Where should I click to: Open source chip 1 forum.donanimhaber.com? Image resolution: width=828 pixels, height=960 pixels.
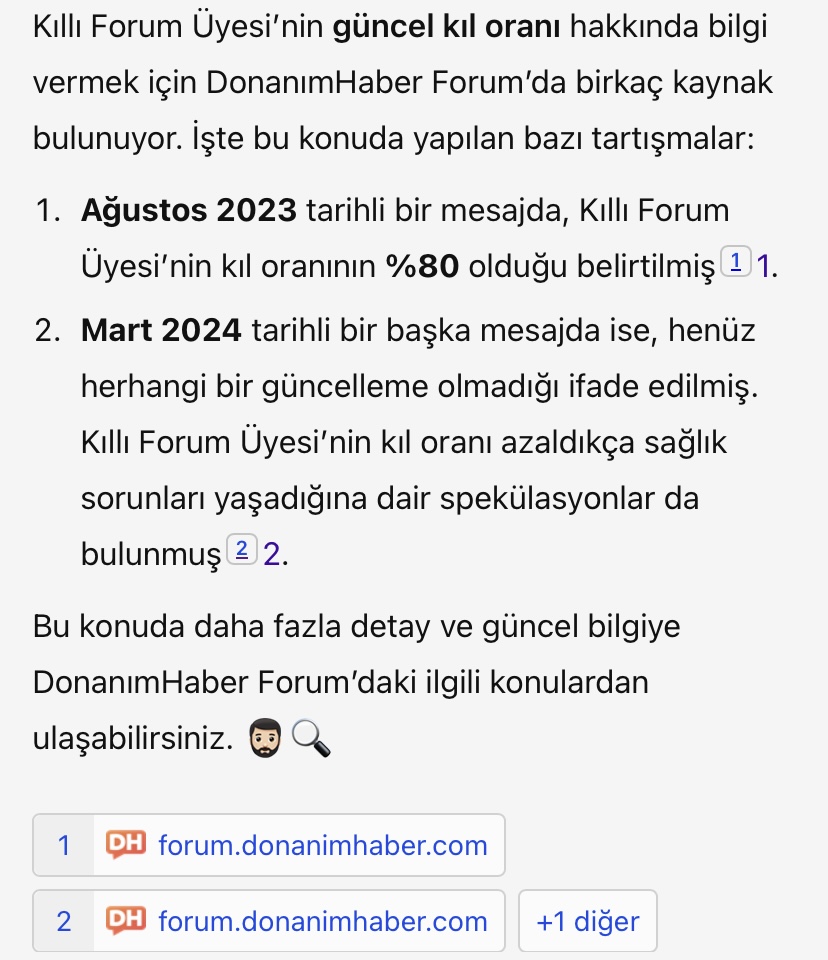(x=268, y=845)
